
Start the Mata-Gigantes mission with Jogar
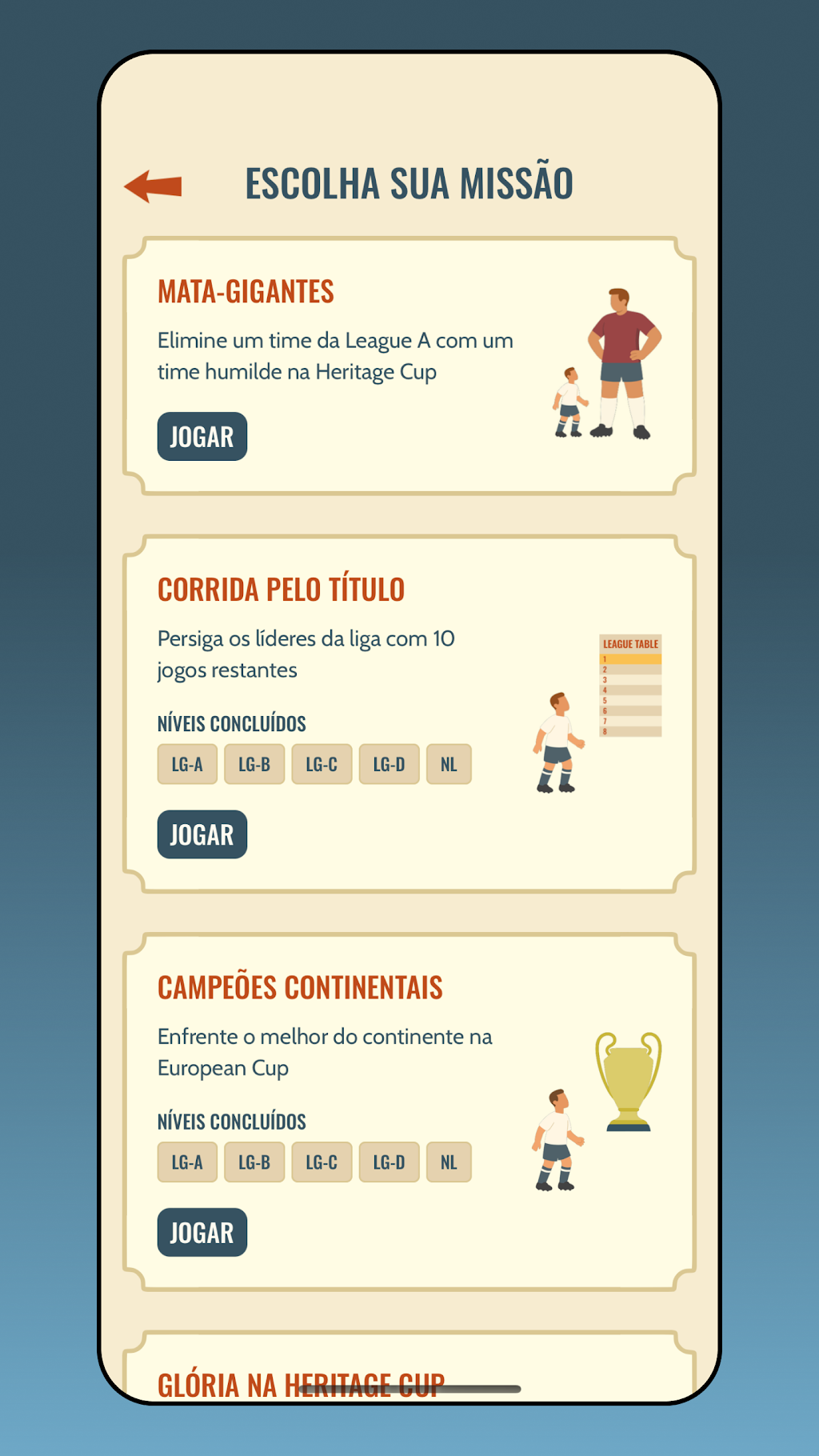click(202, 437)
